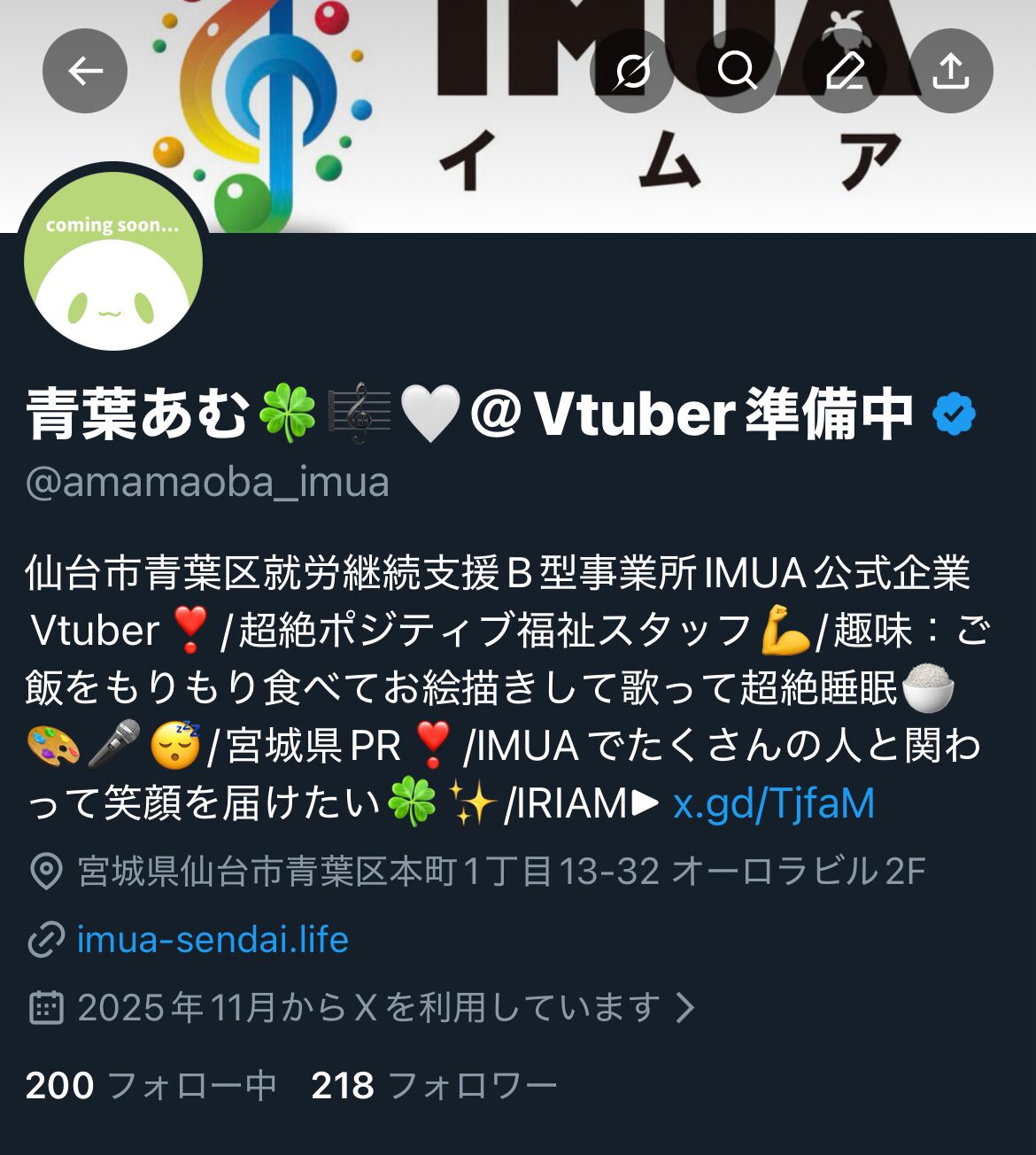Show the 218 フォロワー list

click(434, 1085)
